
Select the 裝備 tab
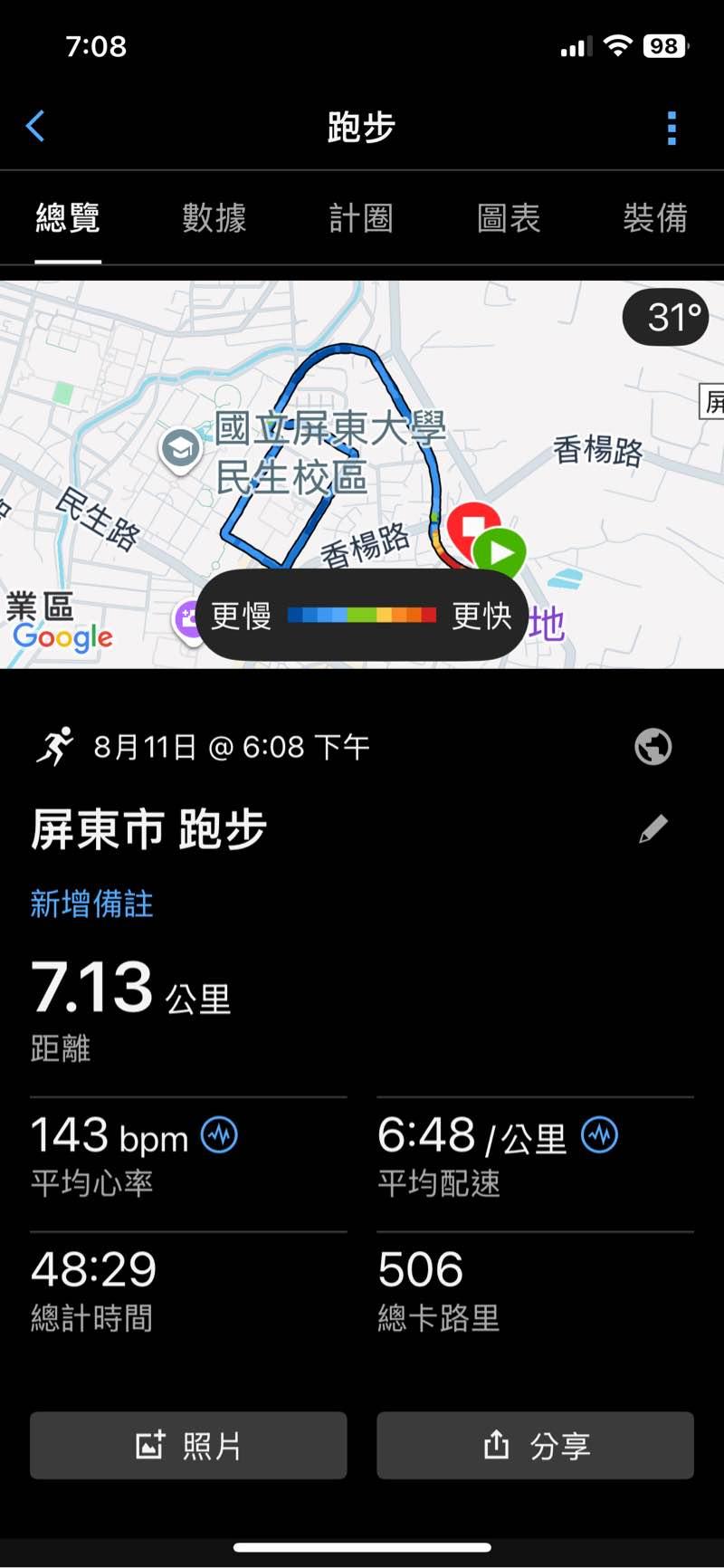click(654, 218)
